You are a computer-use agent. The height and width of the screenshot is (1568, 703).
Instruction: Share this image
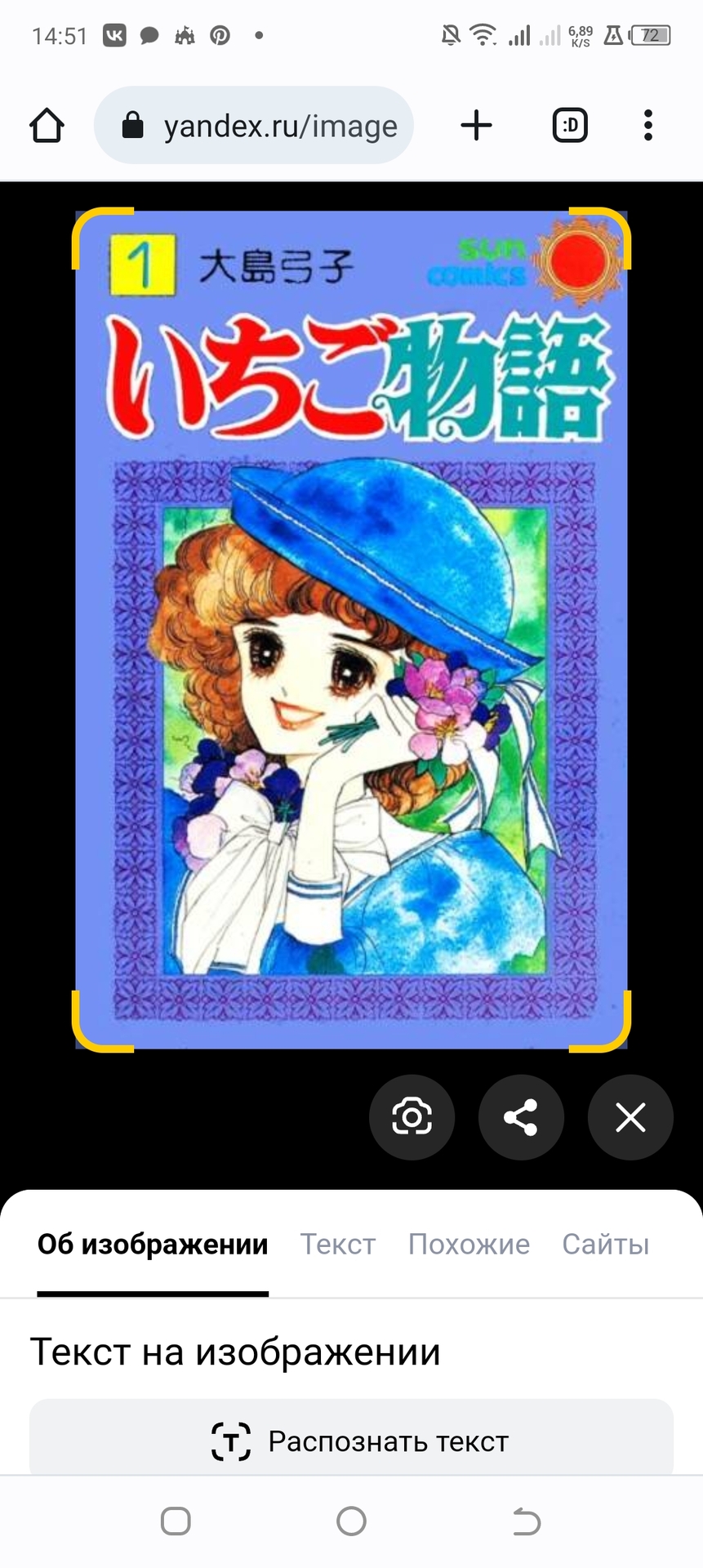pos(521,1117)
